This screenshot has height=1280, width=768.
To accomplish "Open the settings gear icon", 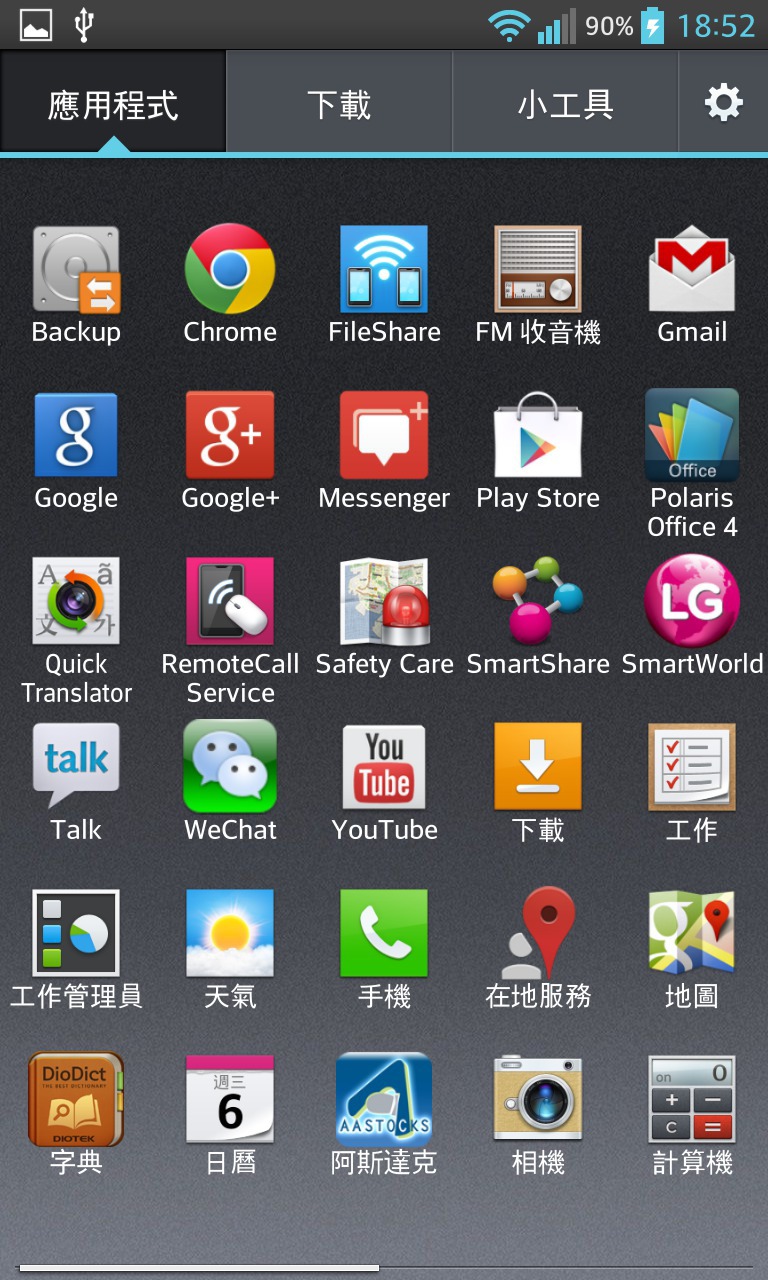I will [723, 103].
